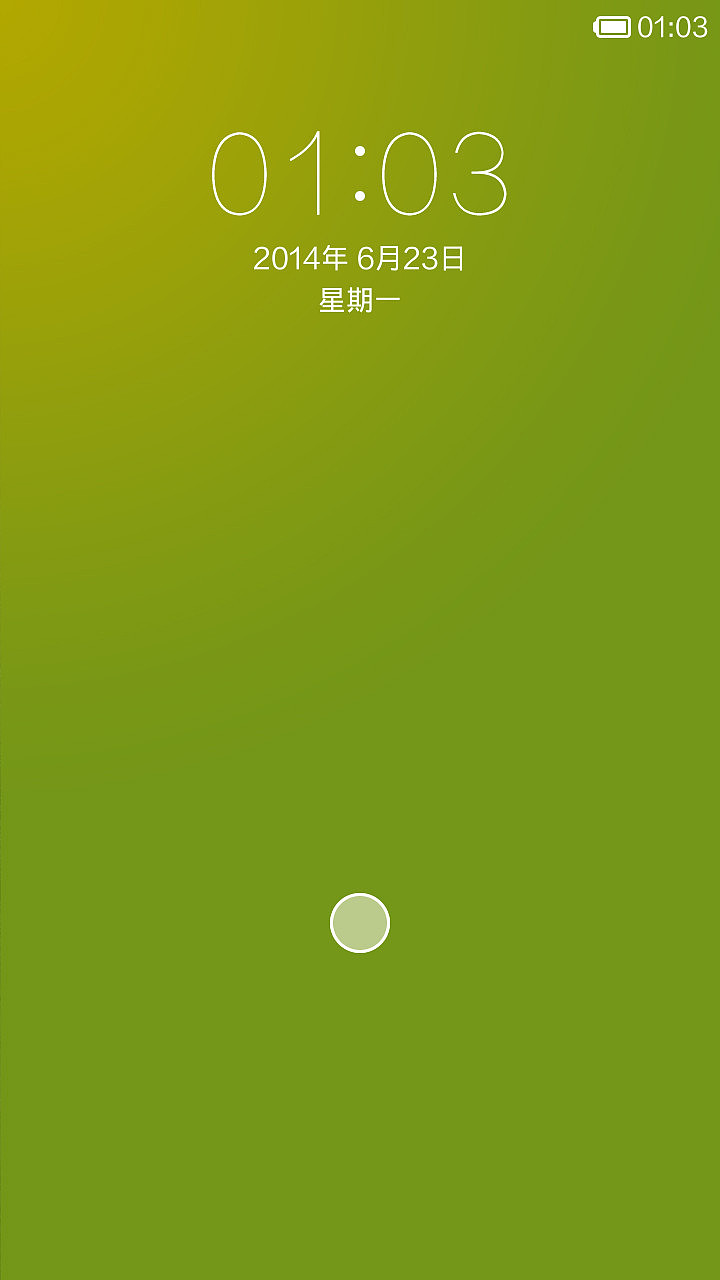The image size is (720, 1280).
Task: Tap the wallpaper above the unlock circle
Action: (360, 700)
